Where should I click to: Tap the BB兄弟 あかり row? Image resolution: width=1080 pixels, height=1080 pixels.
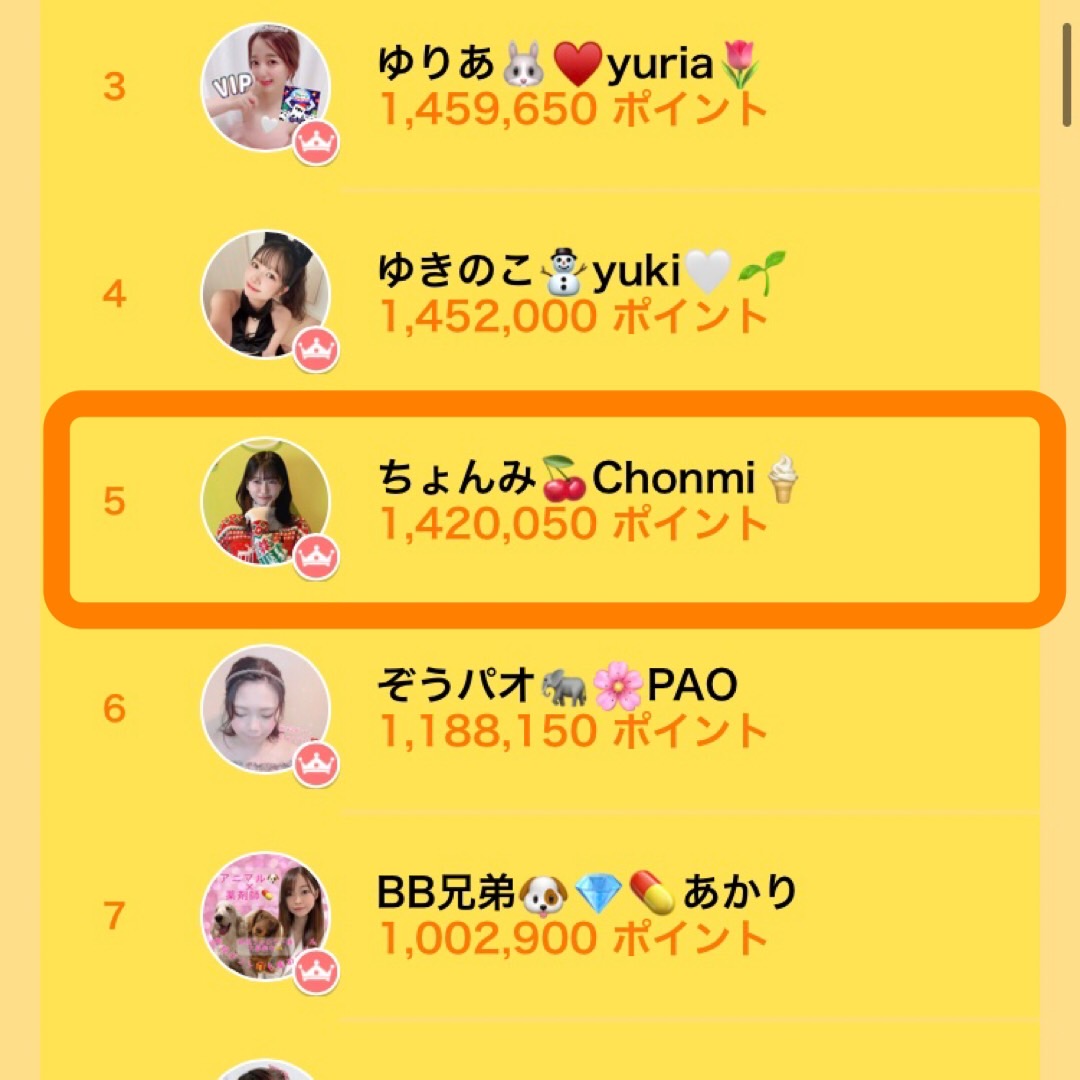[570, 915]
